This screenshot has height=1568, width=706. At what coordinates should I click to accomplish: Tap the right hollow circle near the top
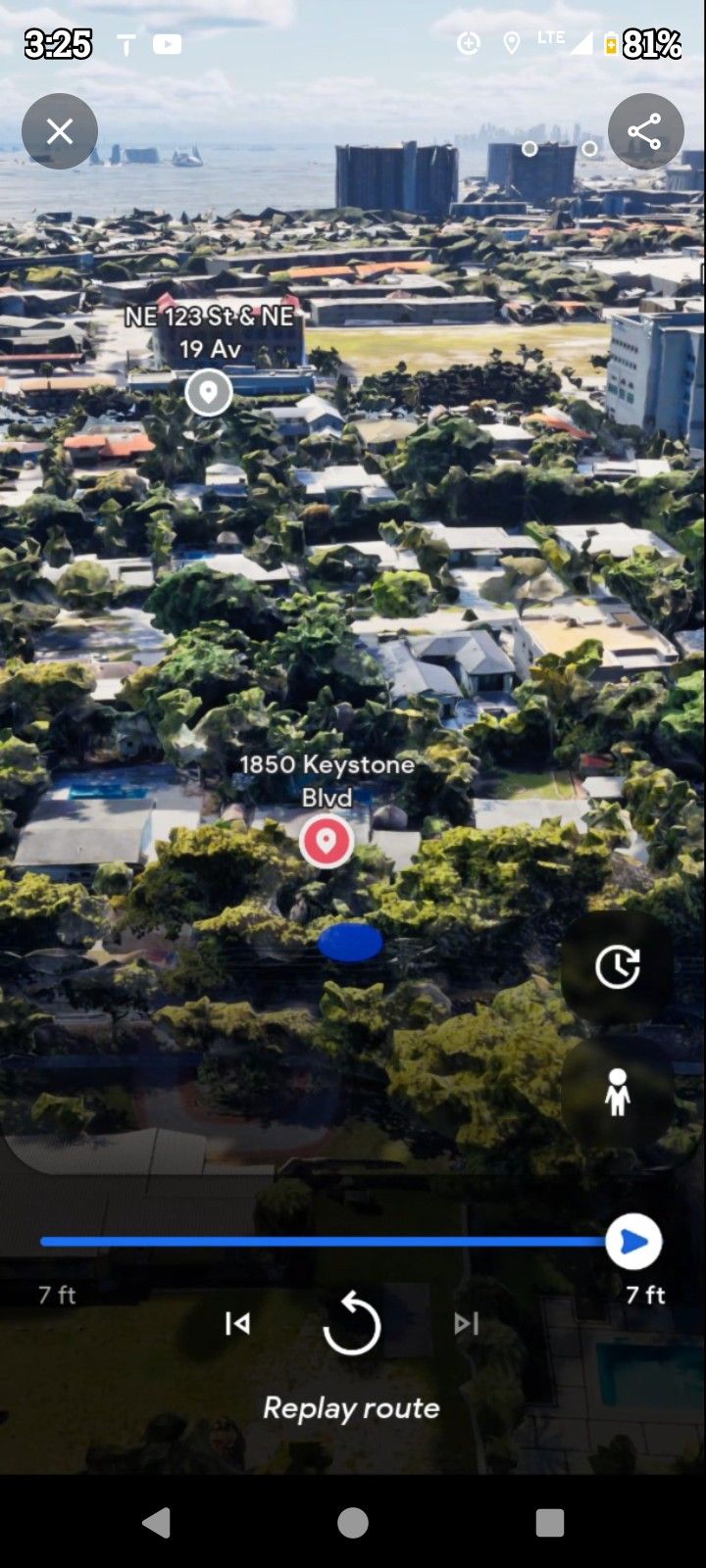click(590, 149)
